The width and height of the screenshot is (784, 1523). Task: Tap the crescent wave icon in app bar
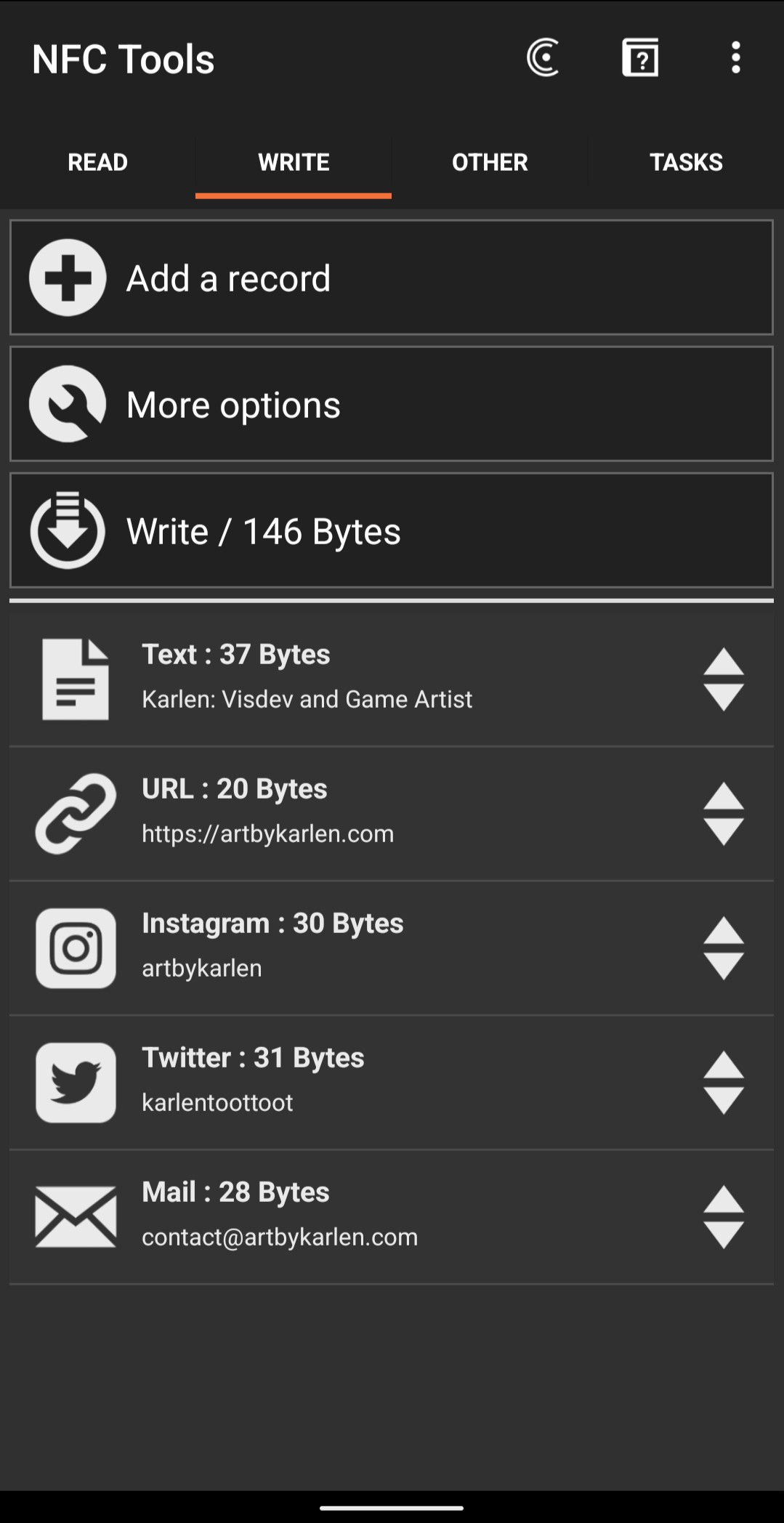(543, 57)
